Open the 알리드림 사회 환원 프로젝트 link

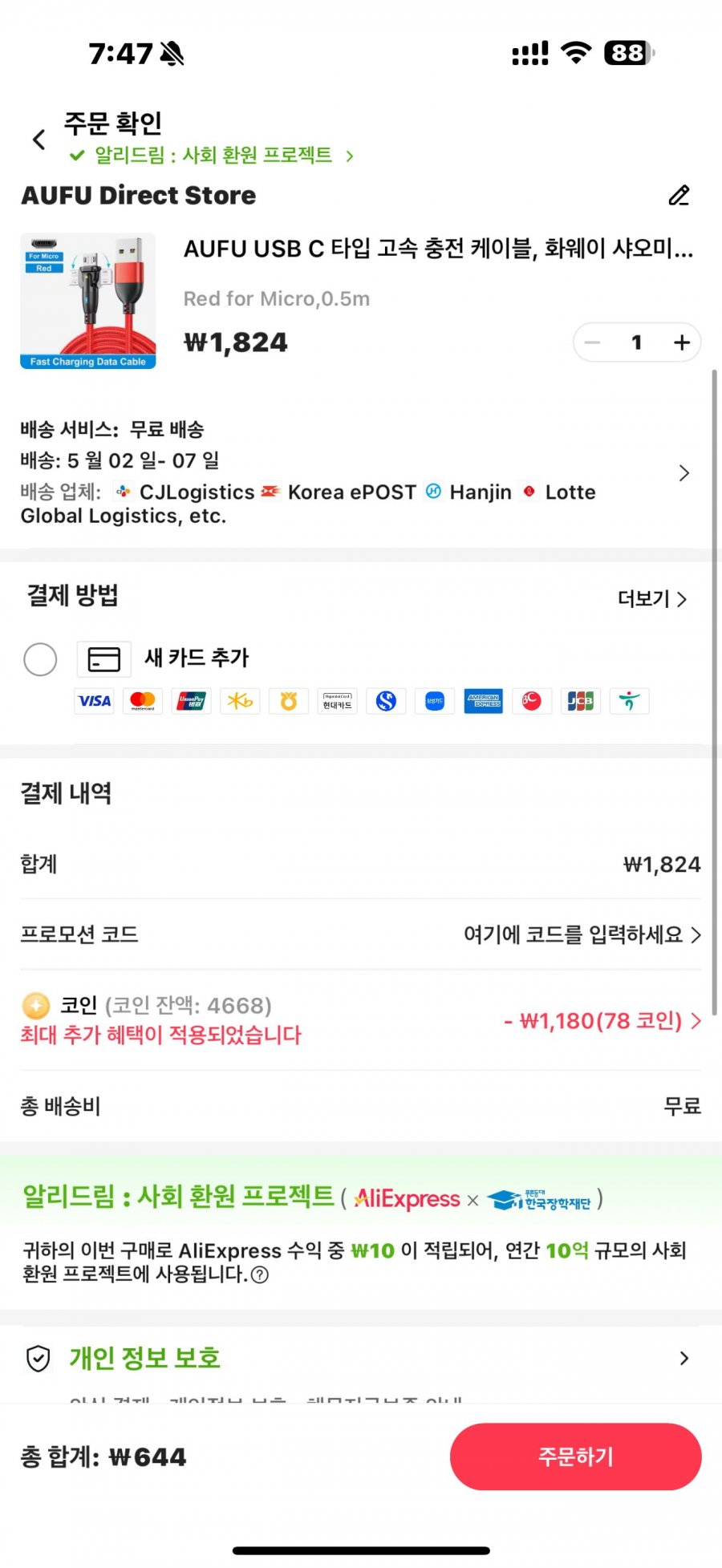pyautogui.click(x=213, y=156)
